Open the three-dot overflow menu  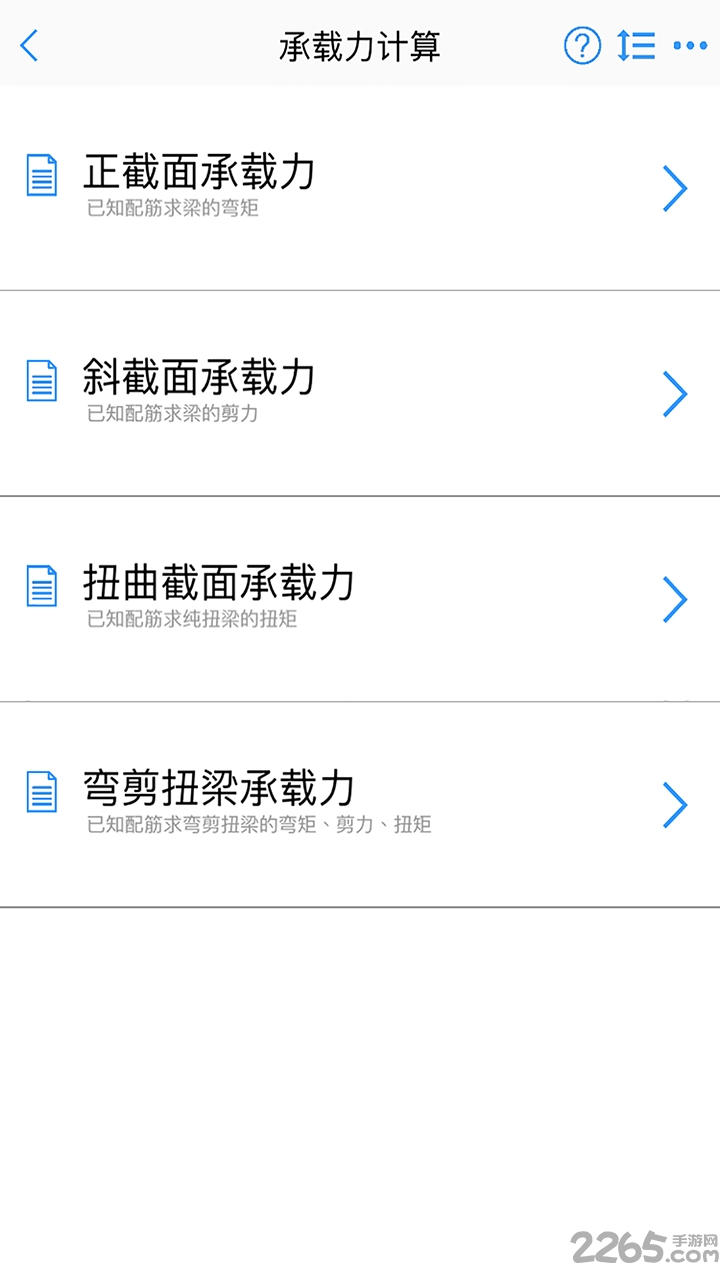coord(690,46)
